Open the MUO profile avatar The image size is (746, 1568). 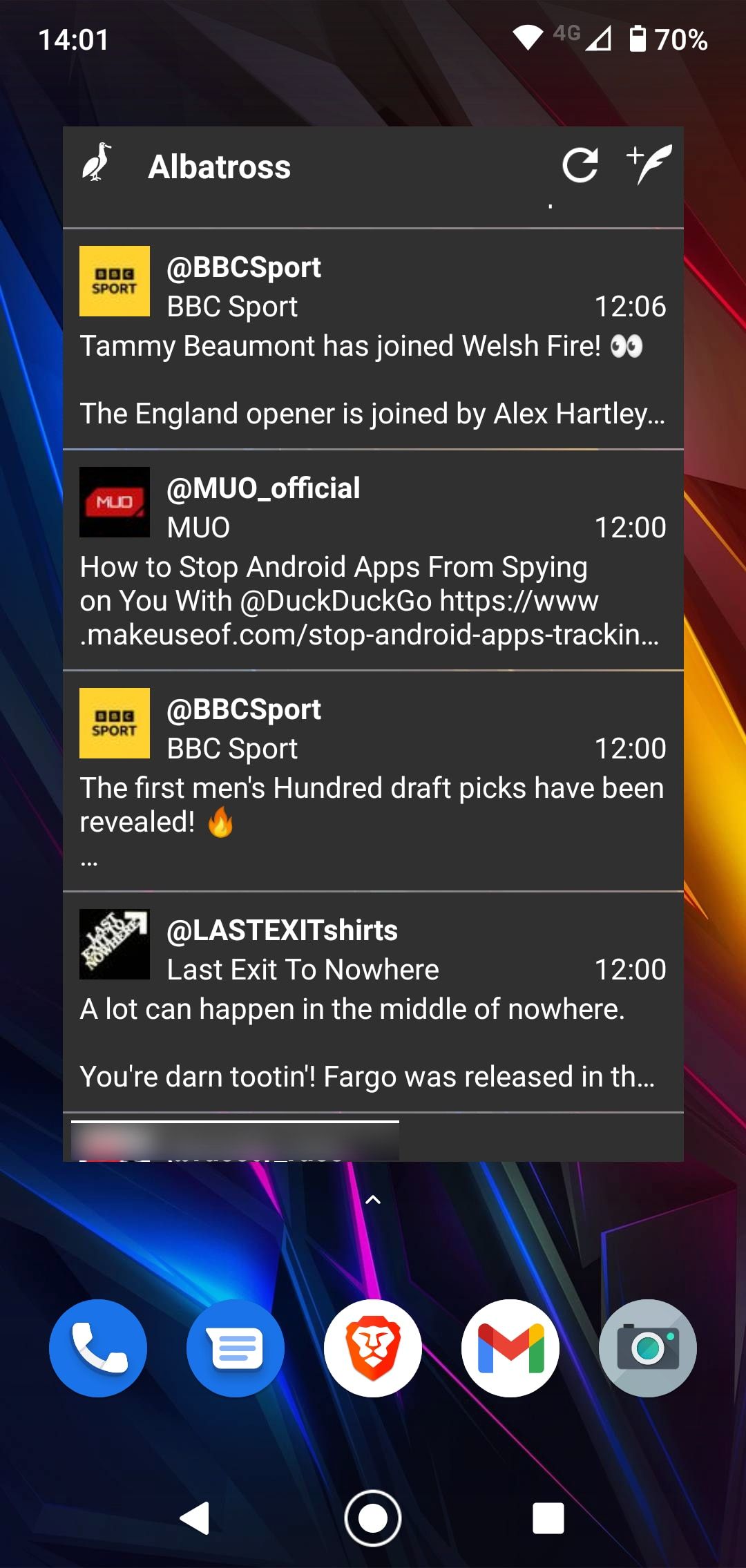pyautogui.click(x=116, y=502)
